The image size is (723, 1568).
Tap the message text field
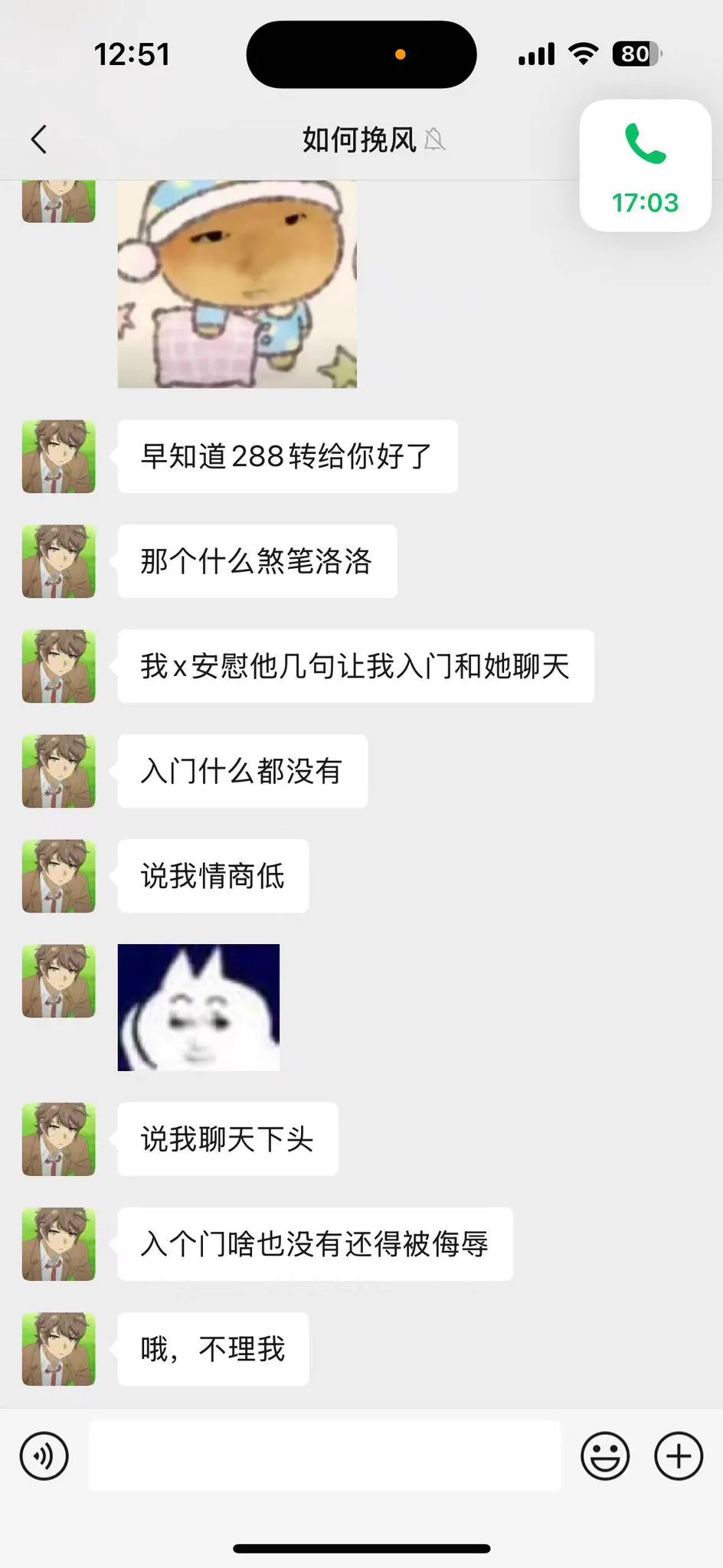[325, 1455]
